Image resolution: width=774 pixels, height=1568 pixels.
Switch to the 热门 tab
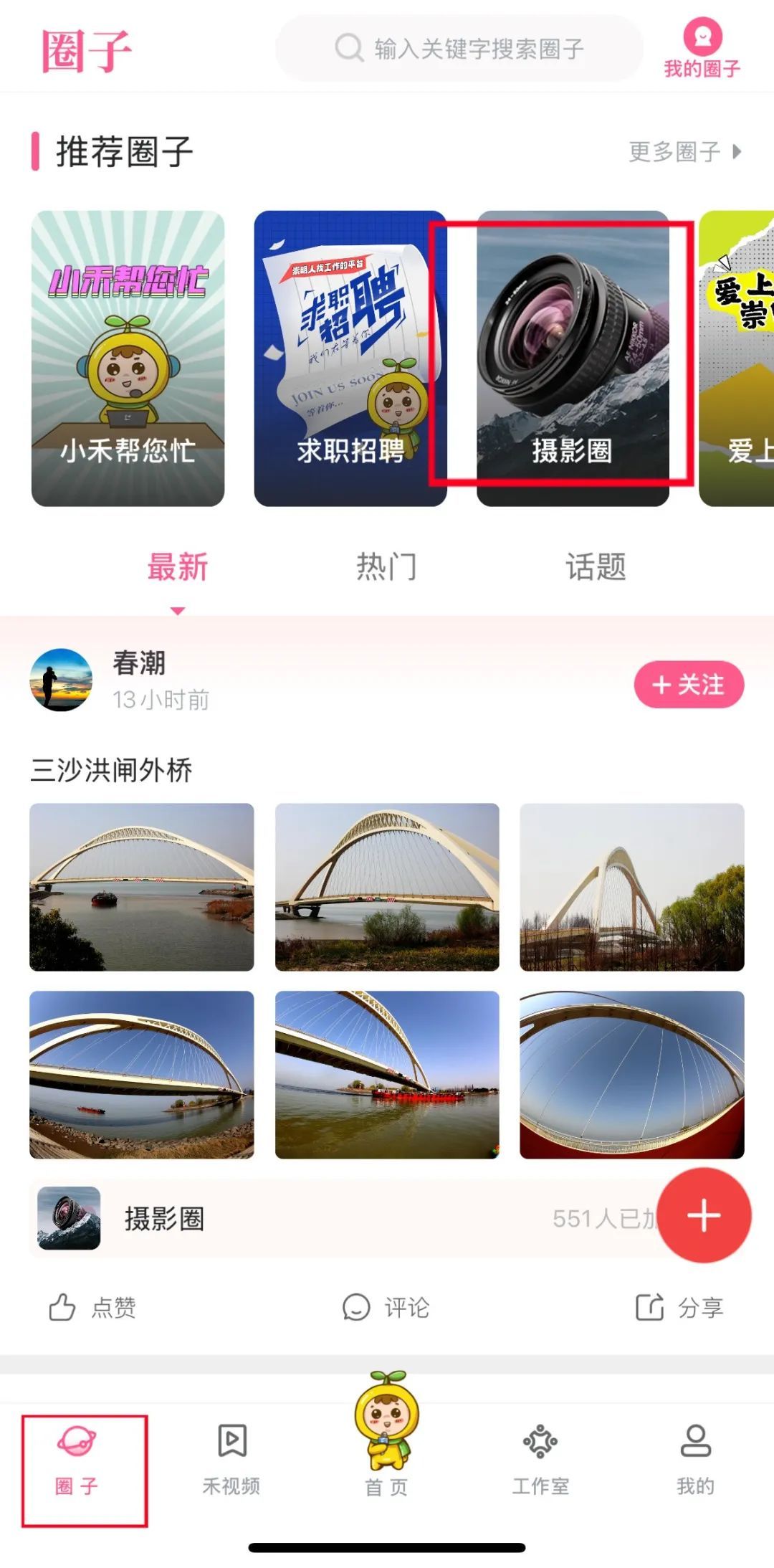(x=386, y=567)
